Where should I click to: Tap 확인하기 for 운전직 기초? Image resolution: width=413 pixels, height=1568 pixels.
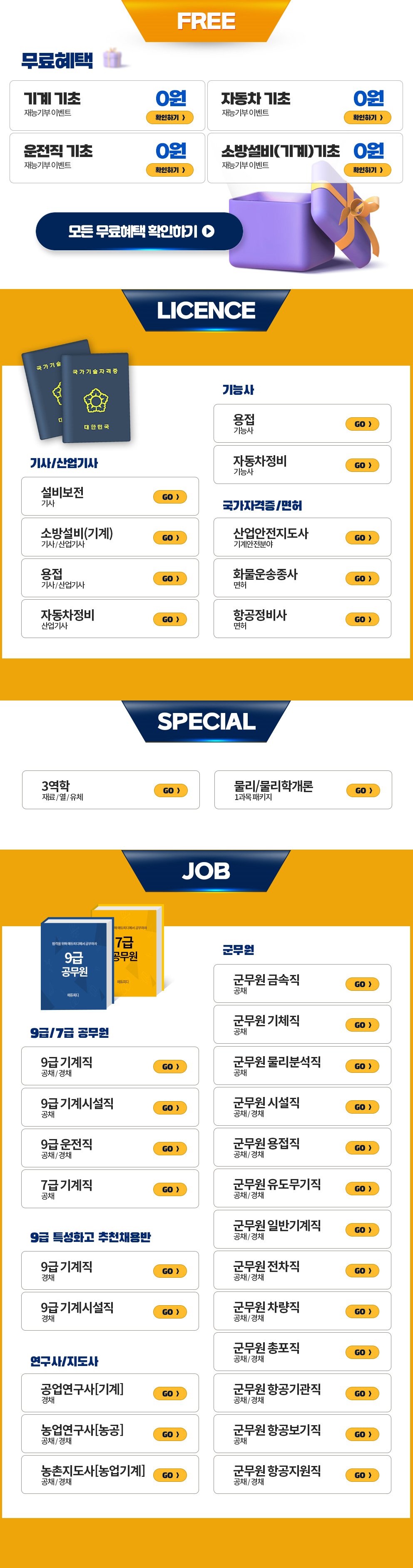[170, 170]
